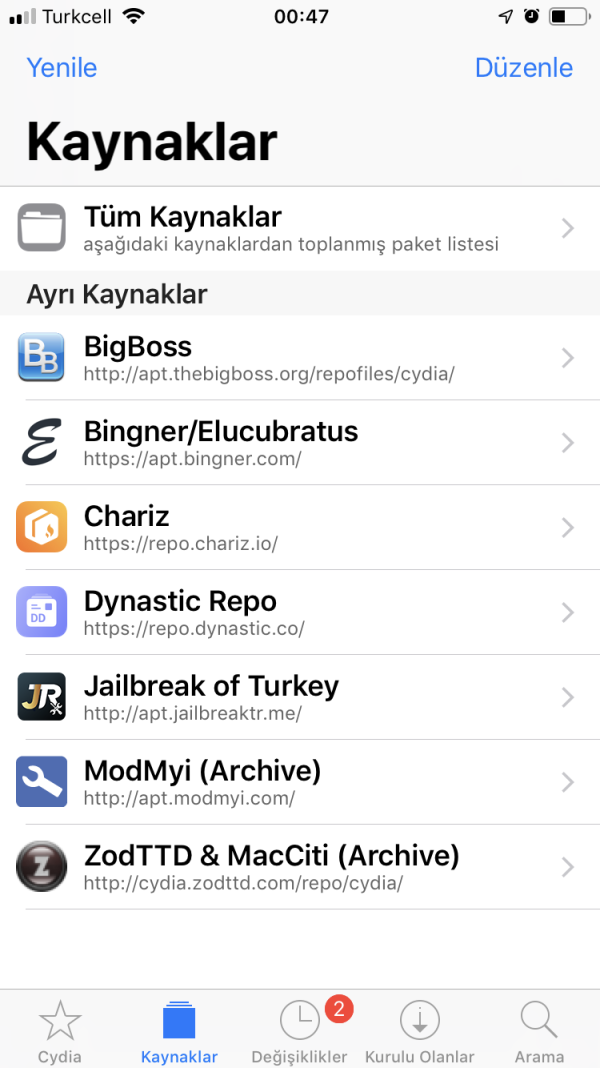The width and height of the screenshot is (600, 1068).
Task: Open ZodTTD & MacCiti (Archive) source
Action: [x=300, y=868]
